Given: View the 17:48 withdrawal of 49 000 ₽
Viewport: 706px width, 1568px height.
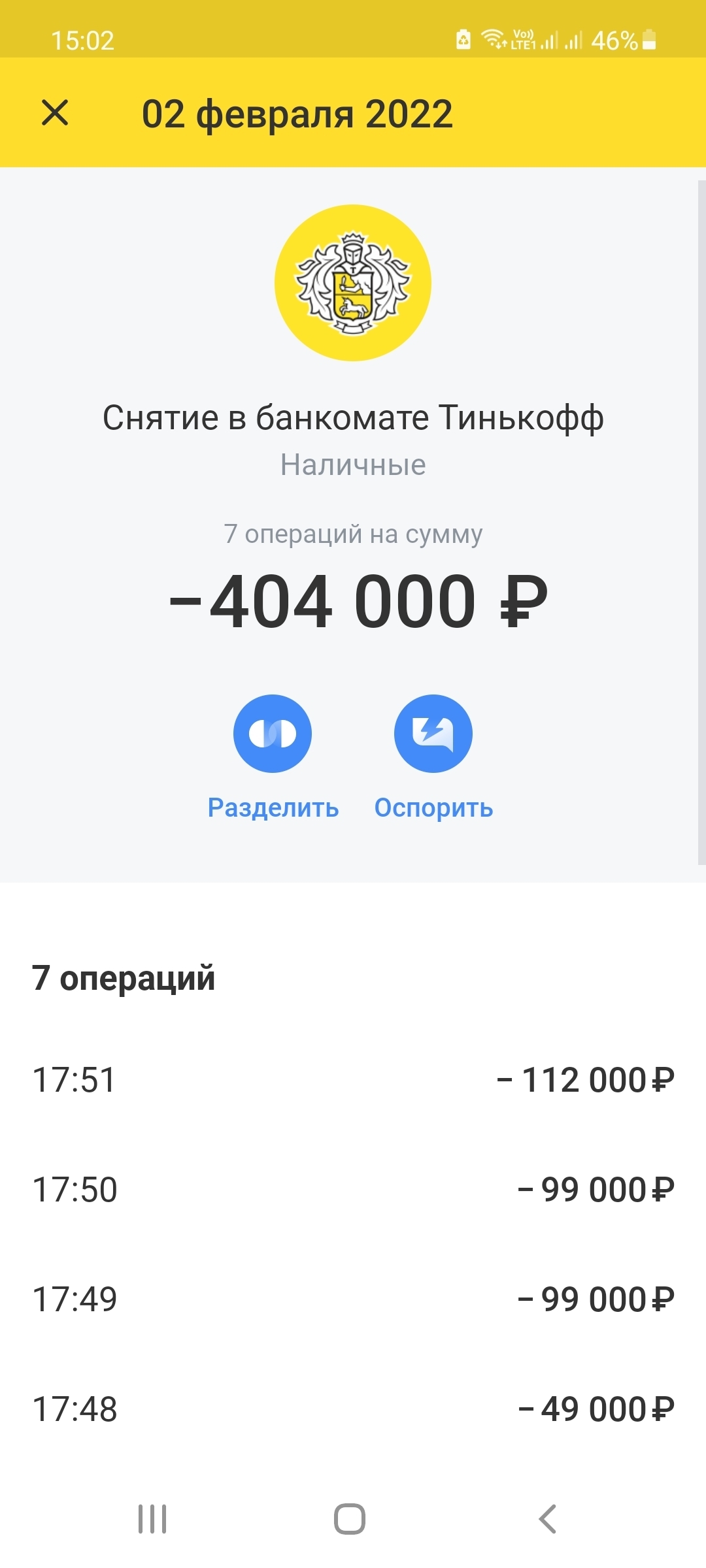Looking at the screenshot, I should click(353, 1409).
